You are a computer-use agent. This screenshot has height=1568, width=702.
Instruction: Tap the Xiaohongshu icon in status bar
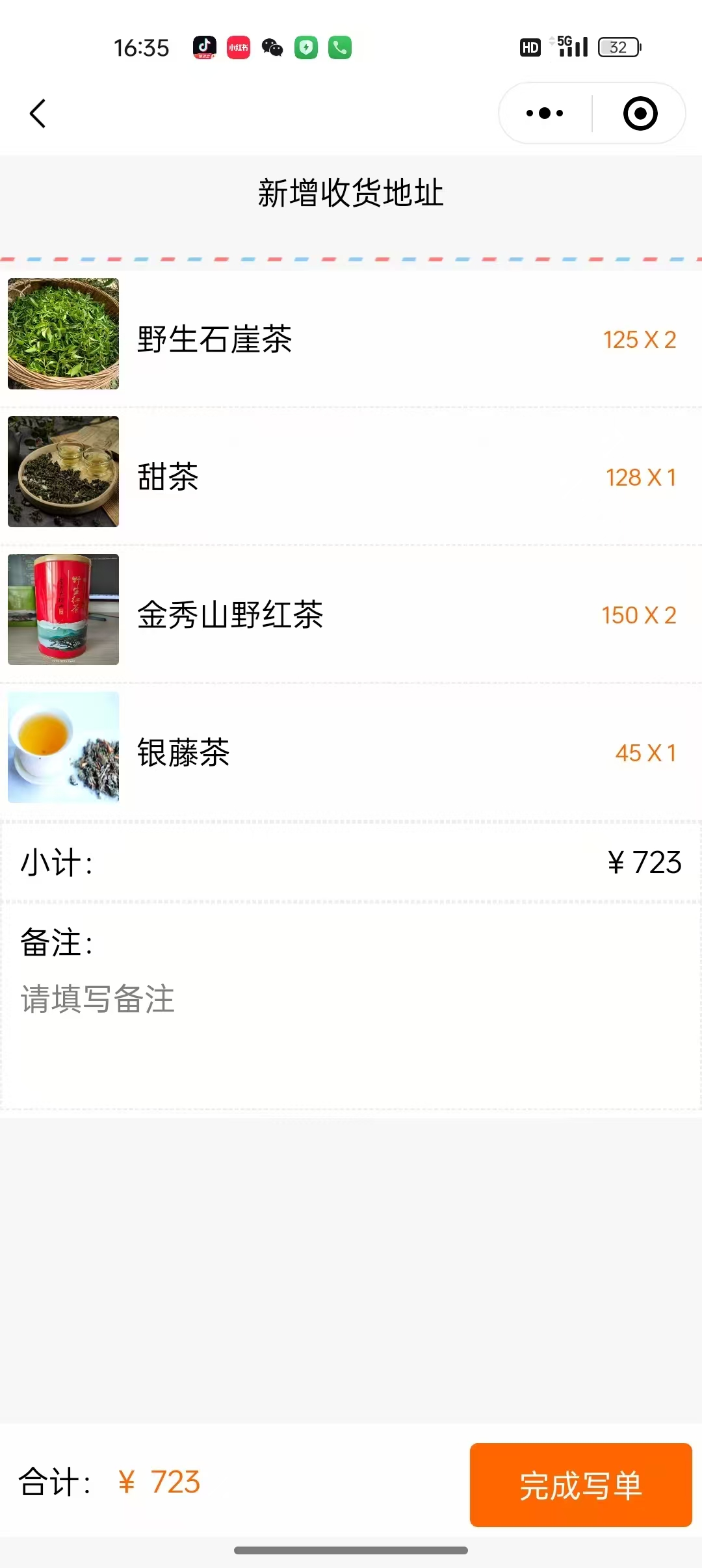[237, 47]
